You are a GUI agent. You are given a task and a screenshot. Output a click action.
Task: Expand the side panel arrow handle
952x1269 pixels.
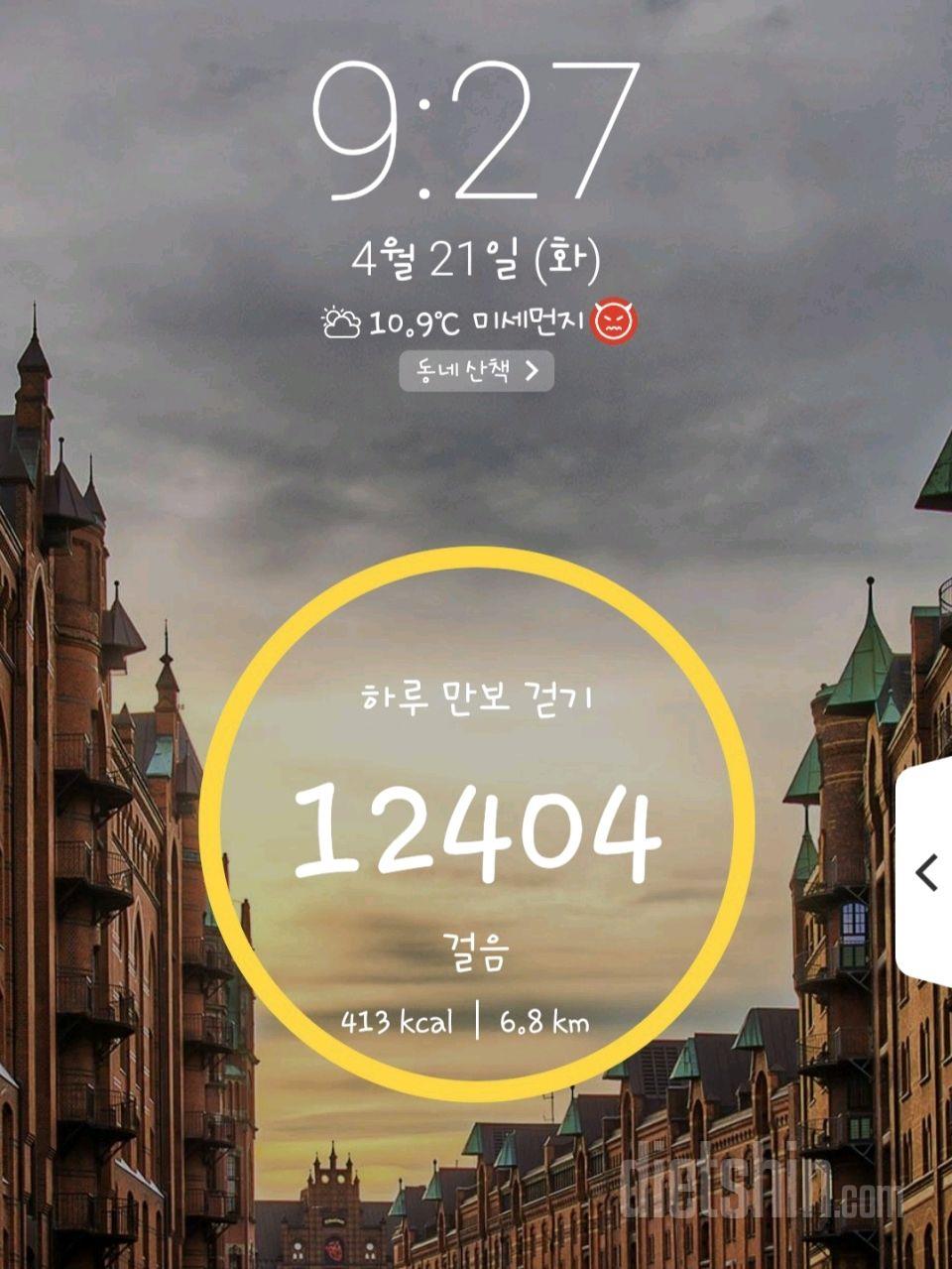pos(926,873)
